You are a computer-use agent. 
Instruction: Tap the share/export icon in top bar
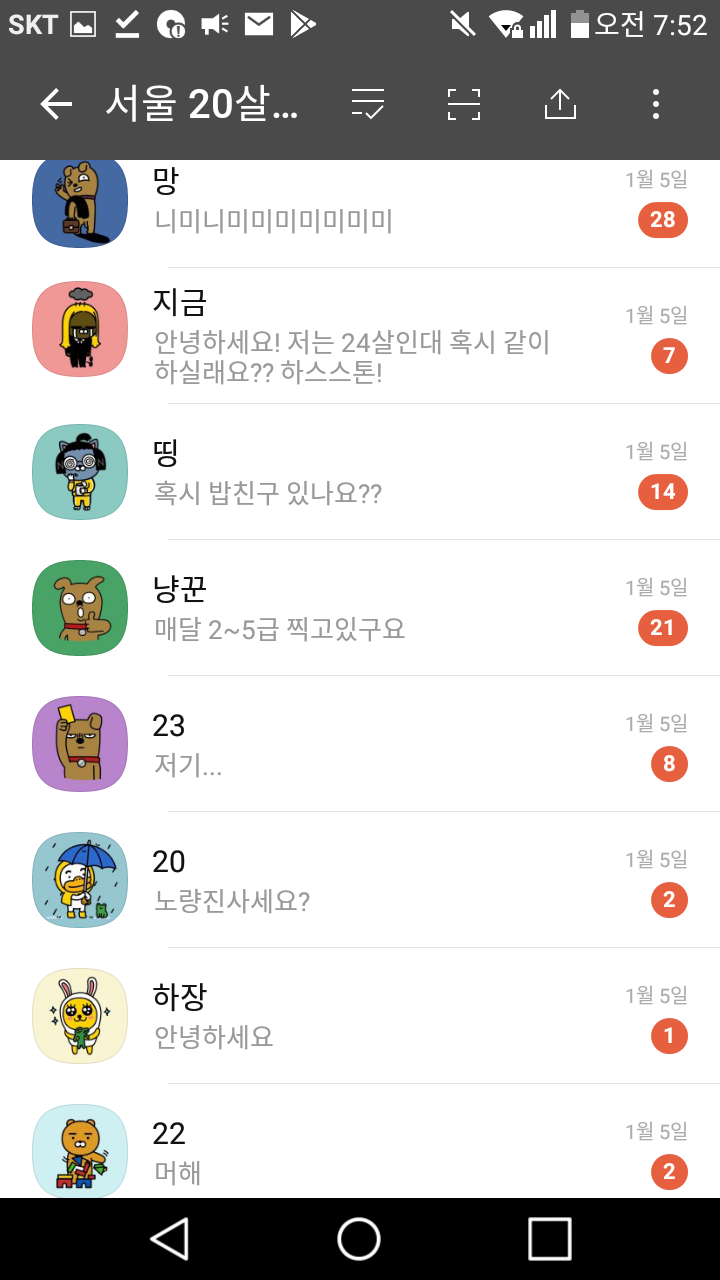pyautogui.click(x=559, y=104)
